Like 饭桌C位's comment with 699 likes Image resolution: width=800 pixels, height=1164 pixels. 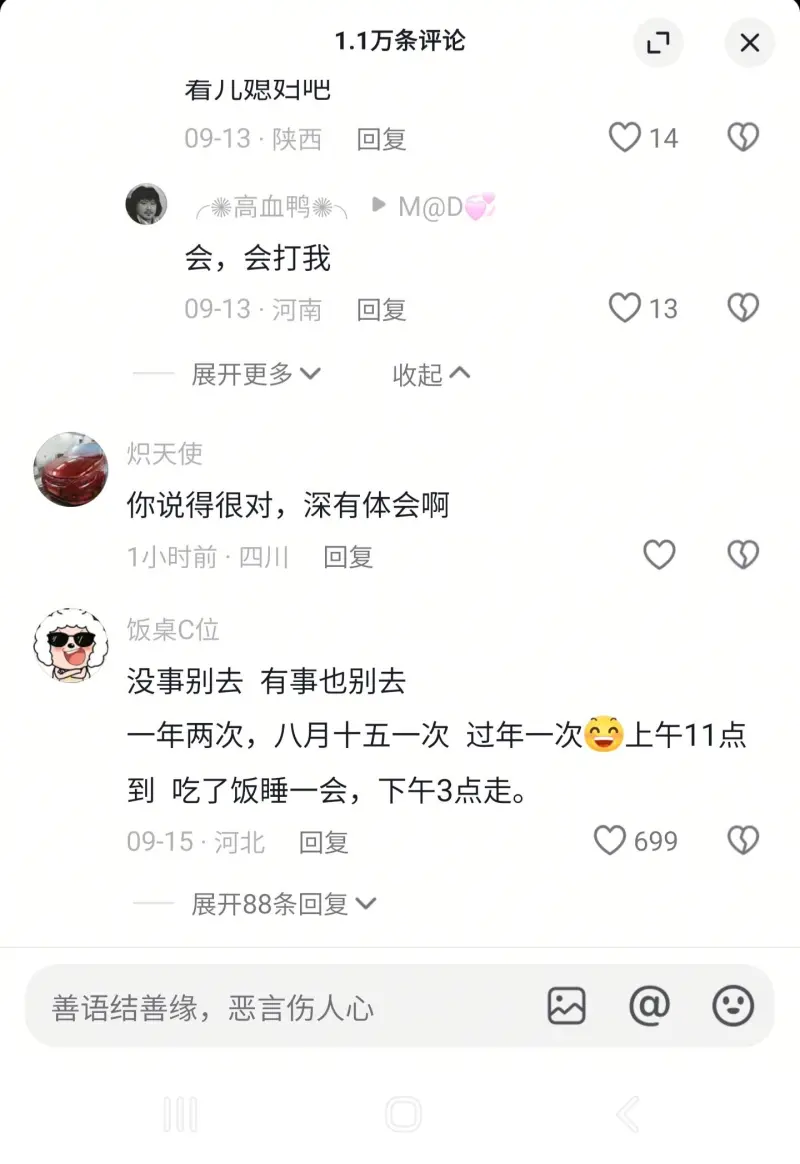611,840
